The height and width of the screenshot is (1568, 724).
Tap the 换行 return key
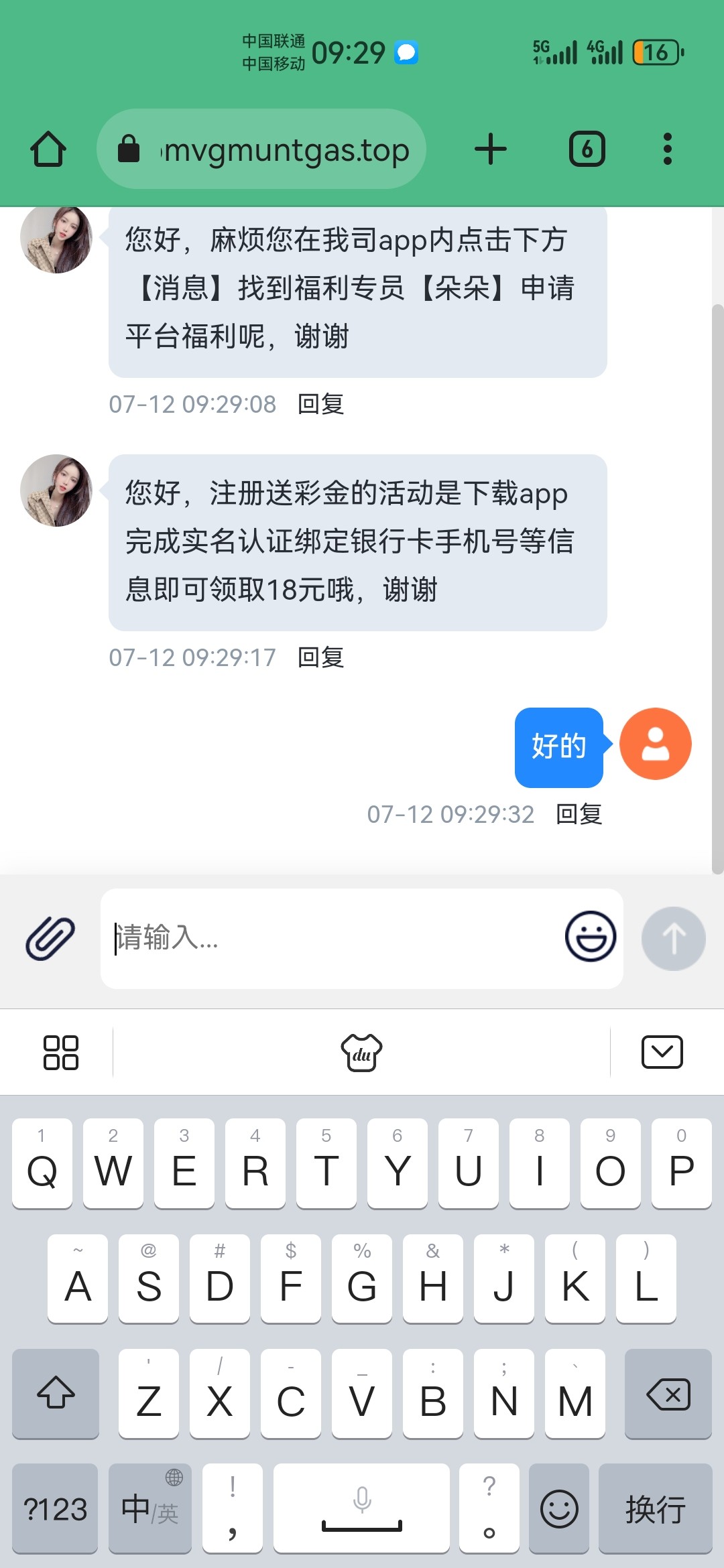click(x=655, y=1509)
